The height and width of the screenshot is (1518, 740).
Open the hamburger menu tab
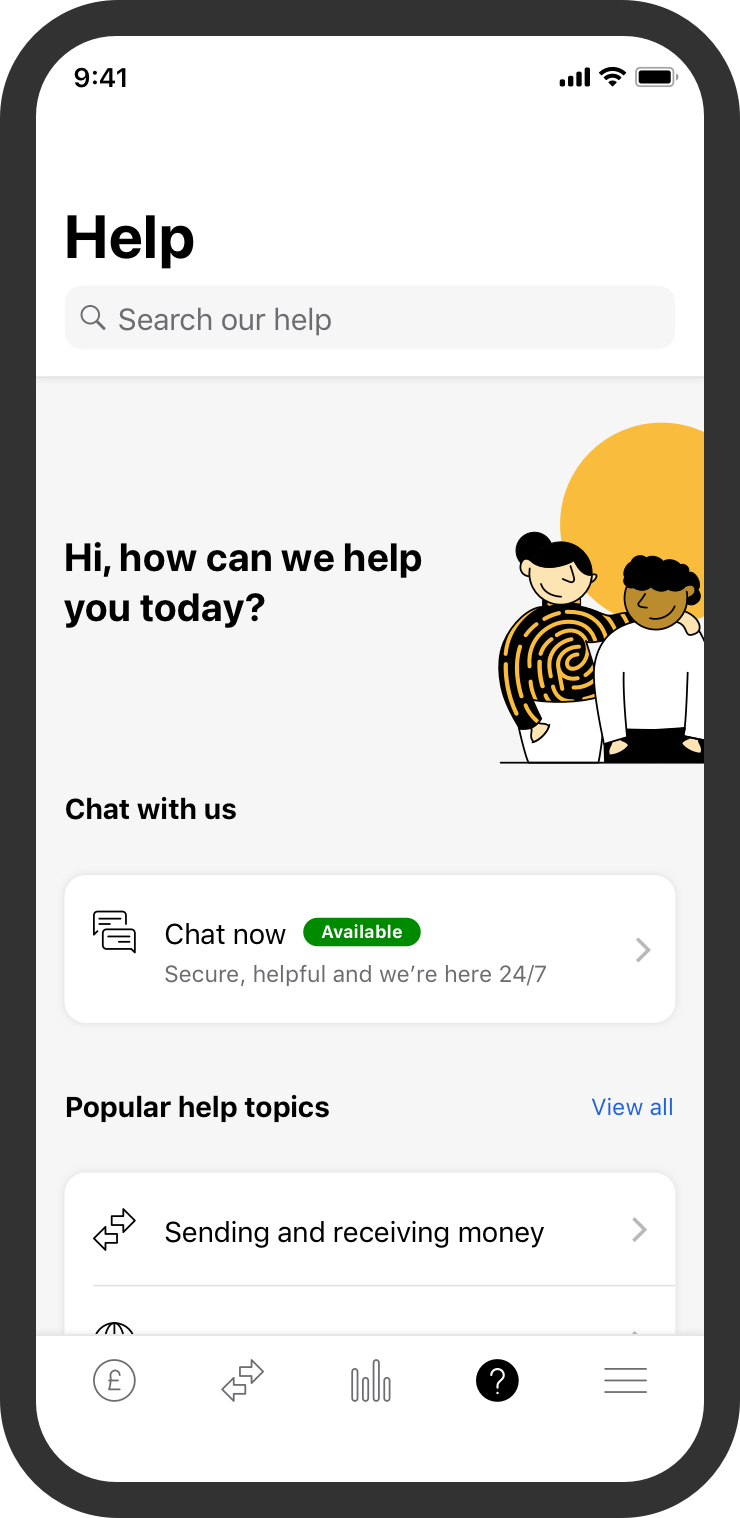pos(626,1381)
